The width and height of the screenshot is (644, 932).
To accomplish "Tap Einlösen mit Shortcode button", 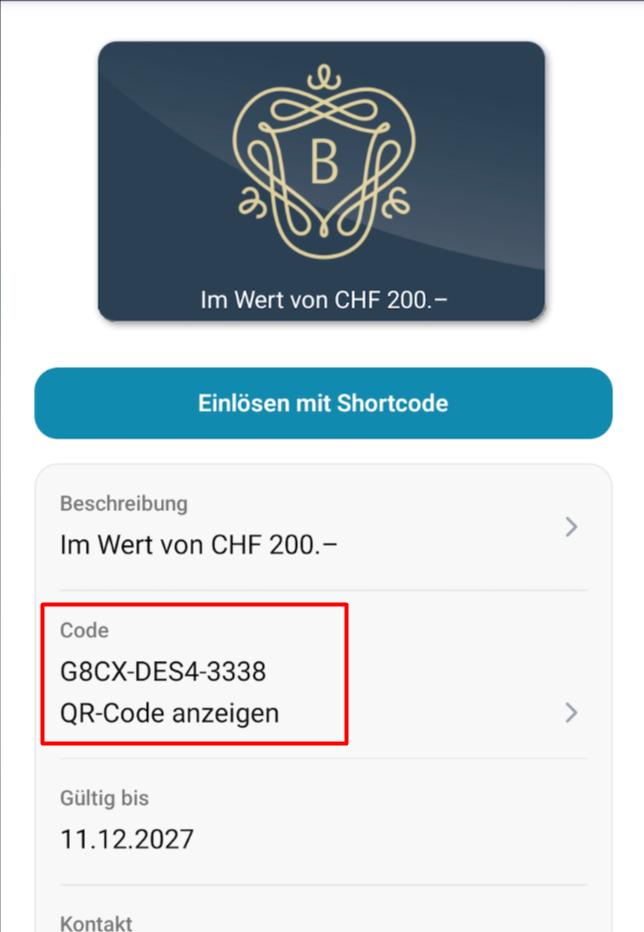I will (x=322, y=403).
